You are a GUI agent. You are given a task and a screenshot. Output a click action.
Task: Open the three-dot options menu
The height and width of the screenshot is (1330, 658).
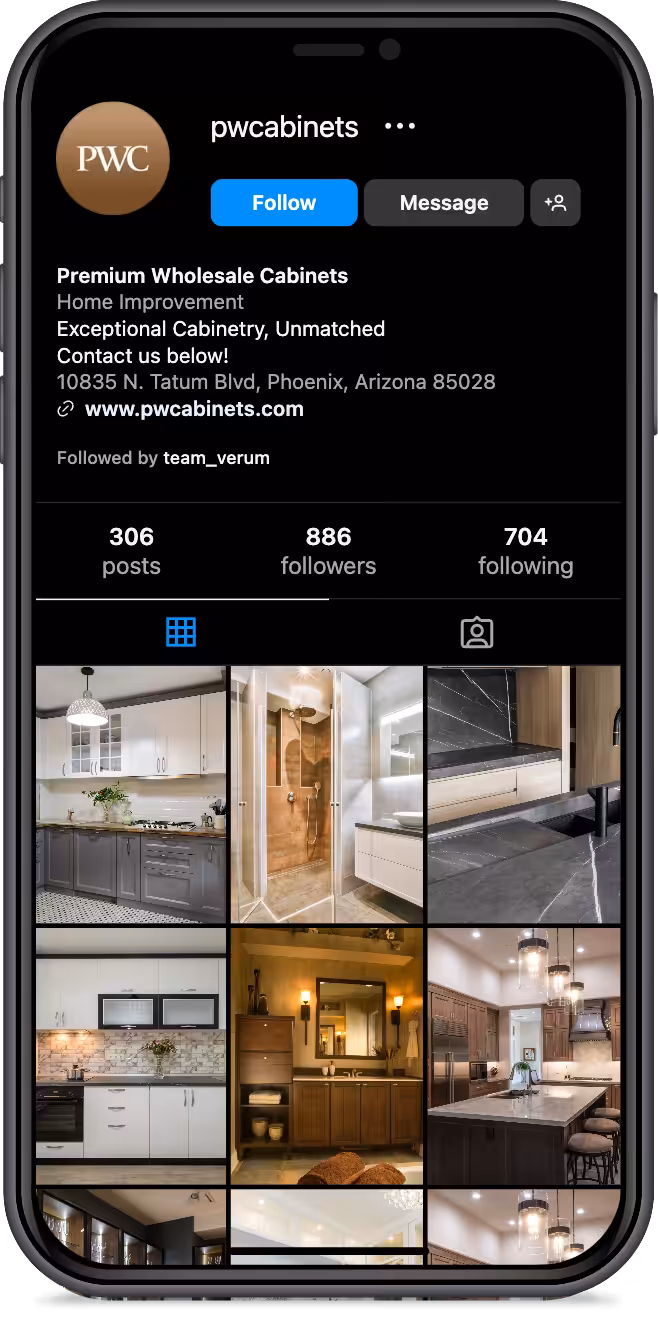400,127
